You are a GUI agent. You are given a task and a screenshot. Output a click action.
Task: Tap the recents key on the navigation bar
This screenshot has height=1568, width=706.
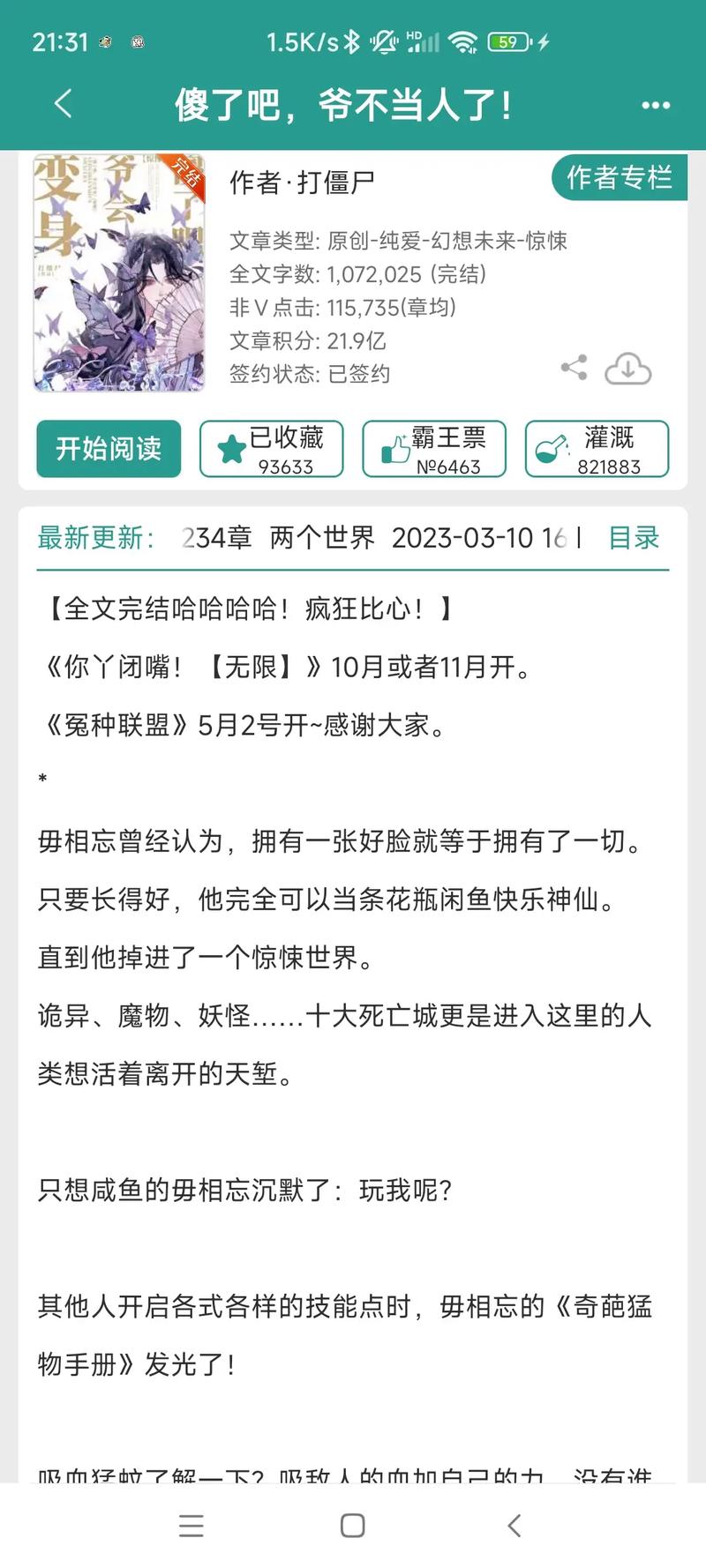192,1526
